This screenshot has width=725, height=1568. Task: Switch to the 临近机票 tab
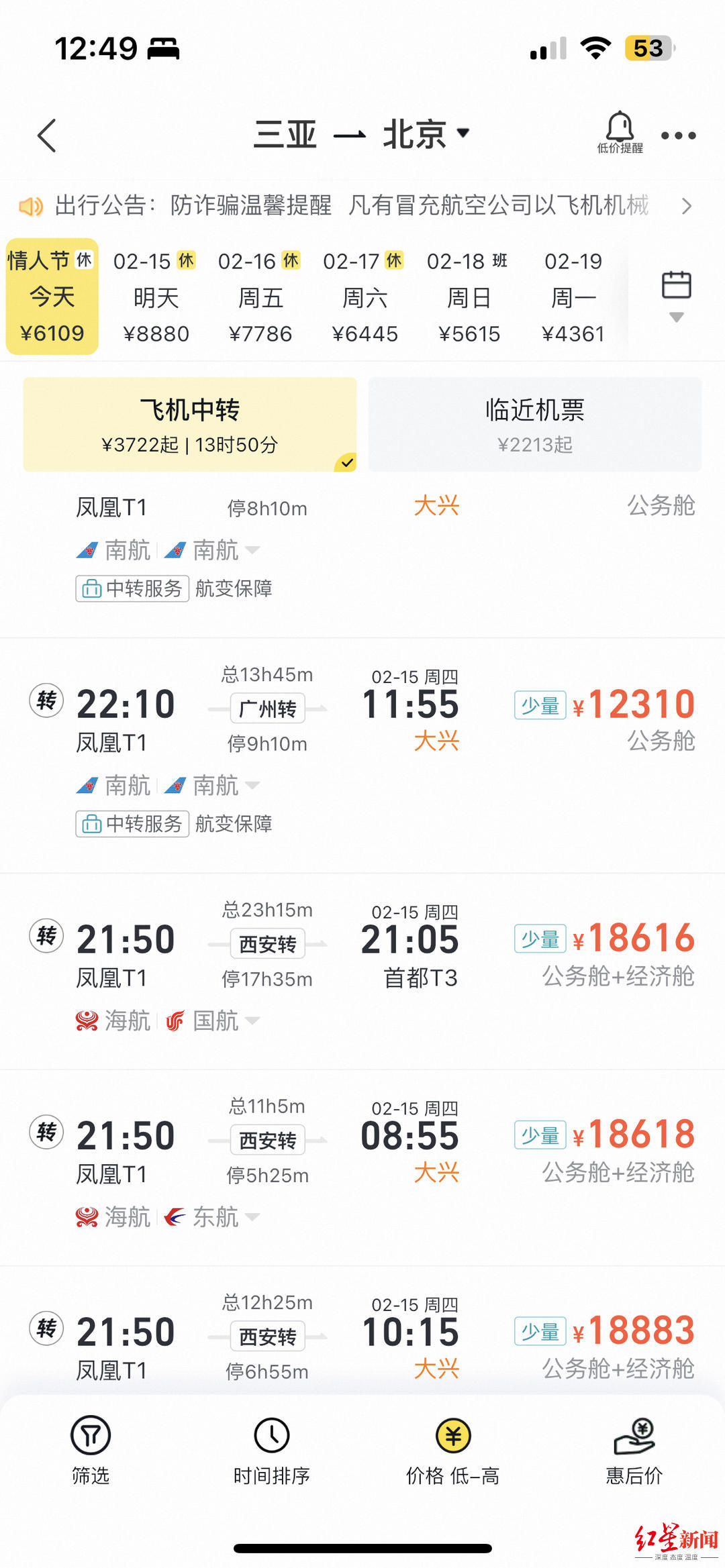pos(534,424)
